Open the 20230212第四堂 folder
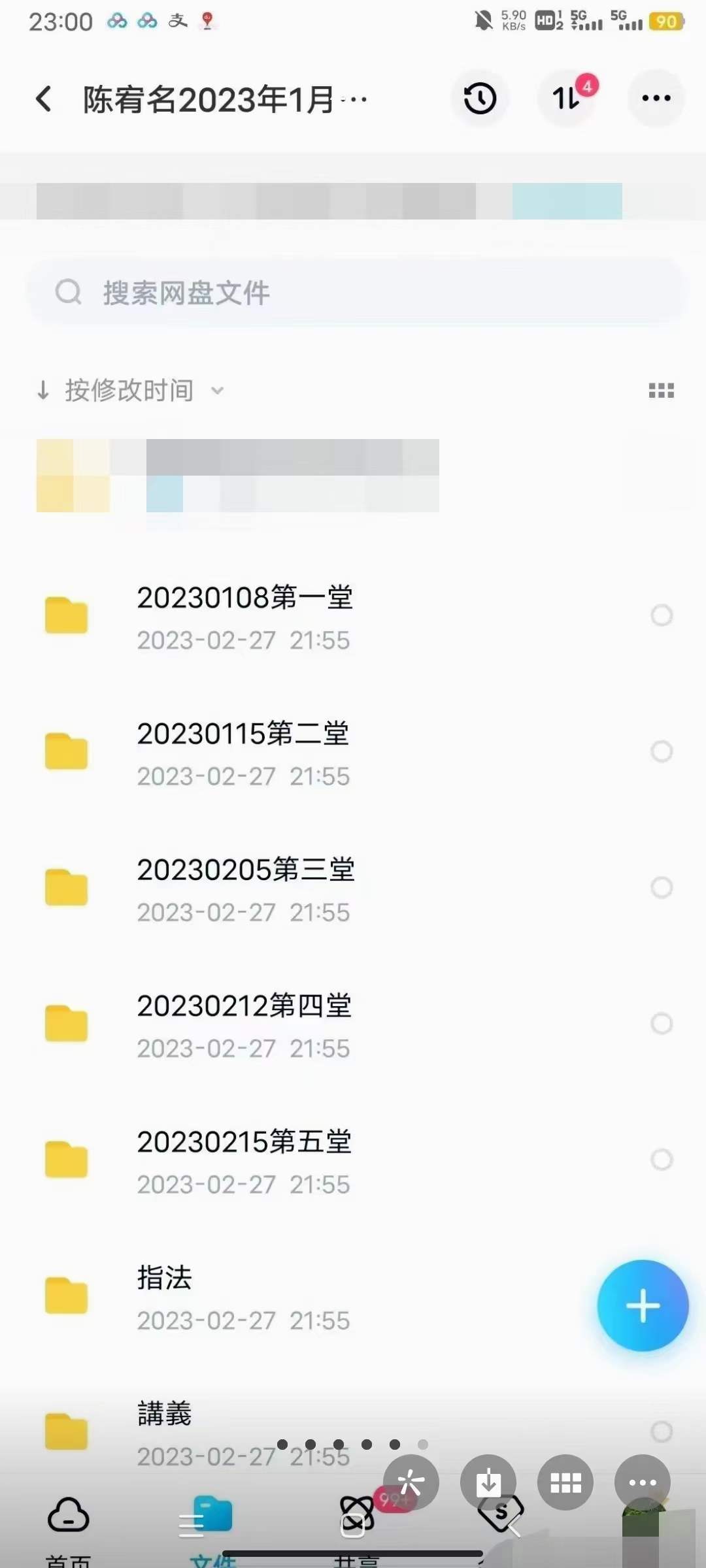The image size is (706, 1568). pos(327,1023)
